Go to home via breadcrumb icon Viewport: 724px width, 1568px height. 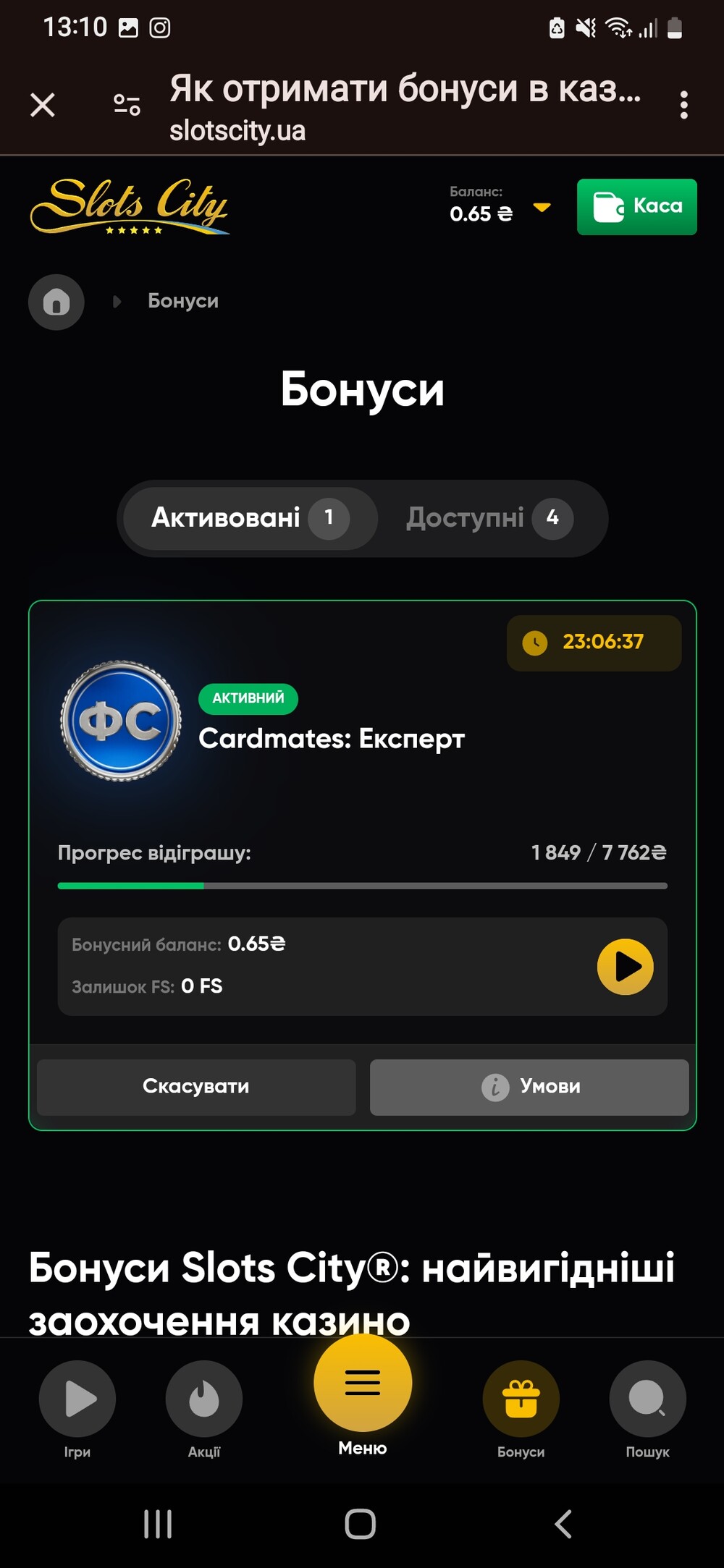click(x=56, y=302)
